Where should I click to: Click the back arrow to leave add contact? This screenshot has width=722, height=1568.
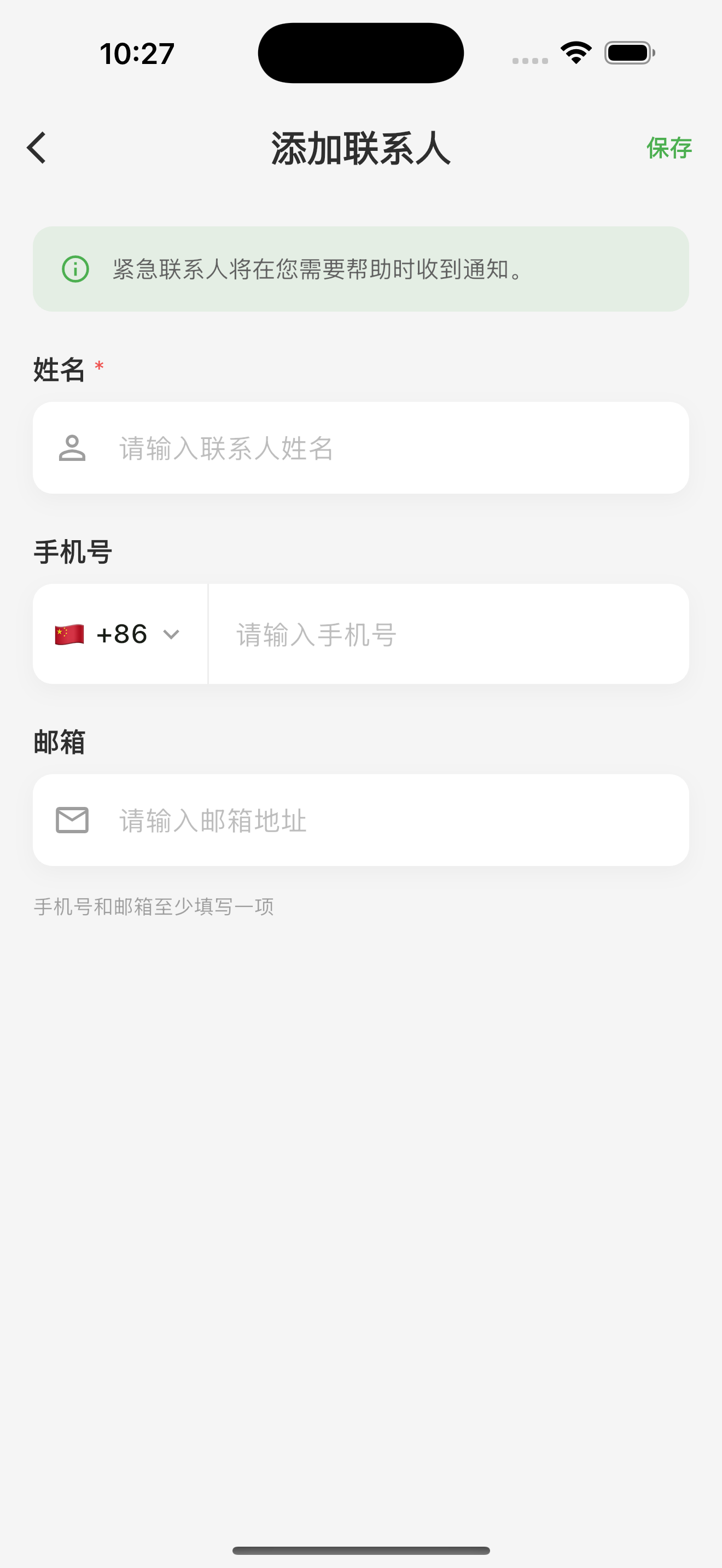click(37, 148)
